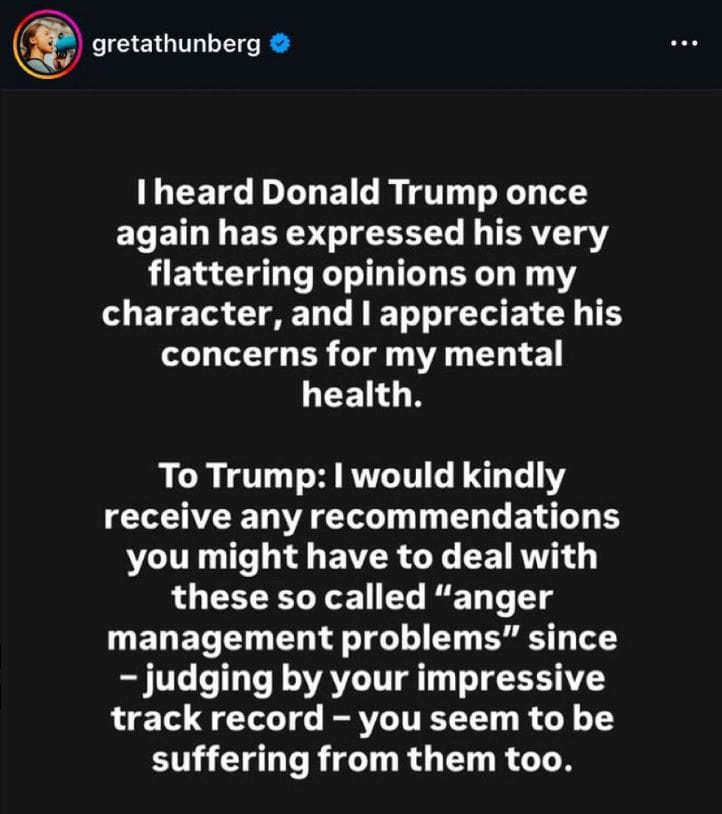Viewport: 722px width, 814px height.
Task: Open the gretathunberg username link
Action: click(x=176, y=46)
